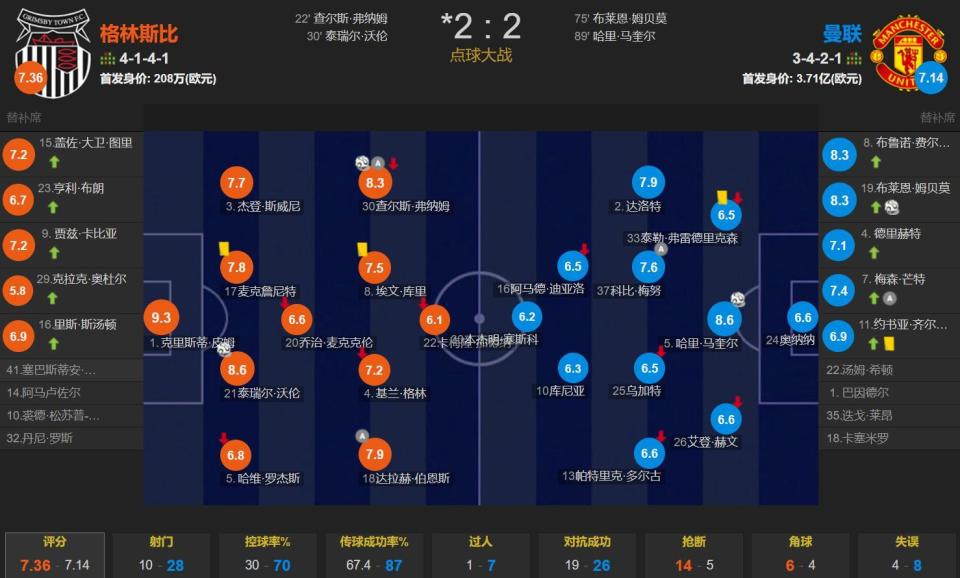Open the 角球 tab
960x578 pixels.
click(x=800, y=555)
